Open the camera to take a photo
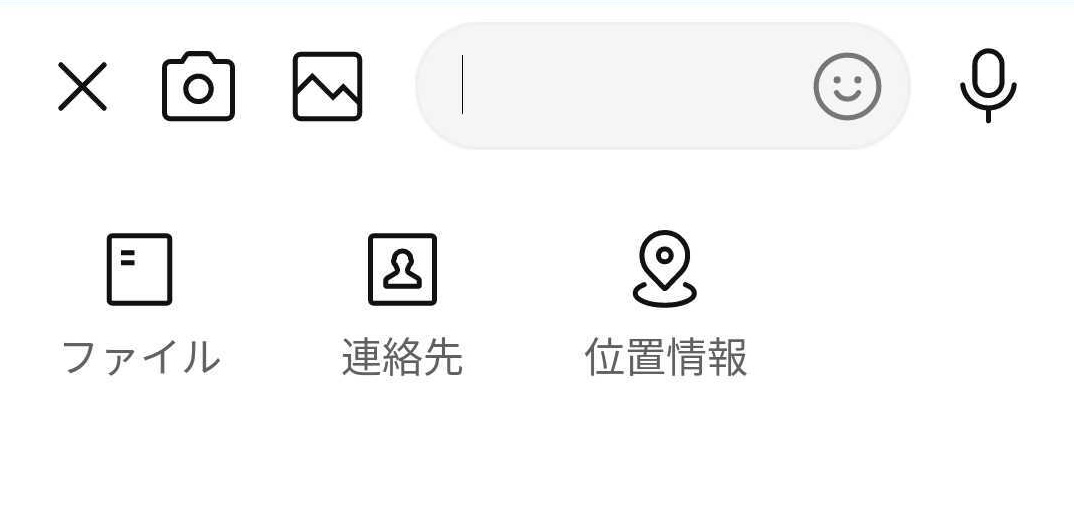 pyautogui.click(x=198, y=87)
